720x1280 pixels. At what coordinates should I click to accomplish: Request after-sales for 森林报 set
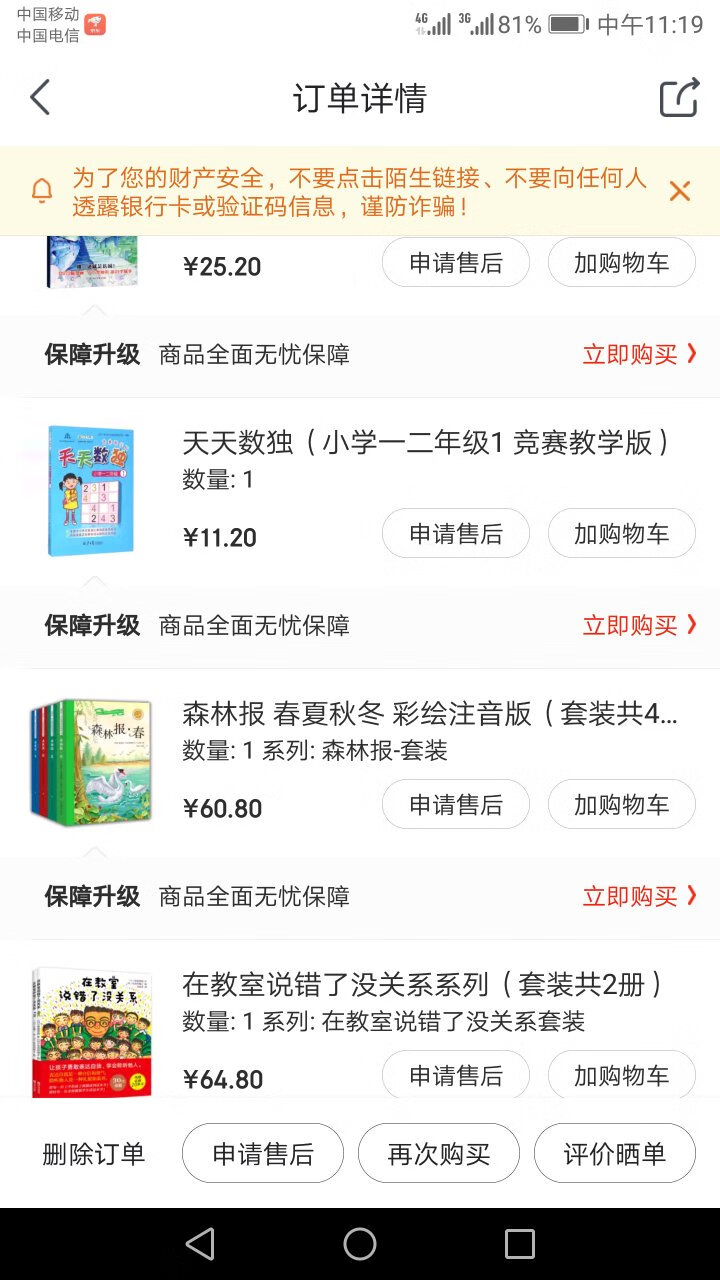coord(456,805)
